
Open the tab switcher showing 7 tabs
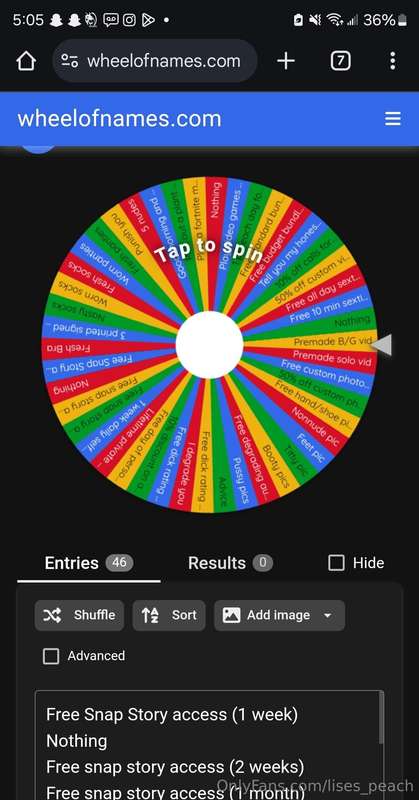pos(340,61)
